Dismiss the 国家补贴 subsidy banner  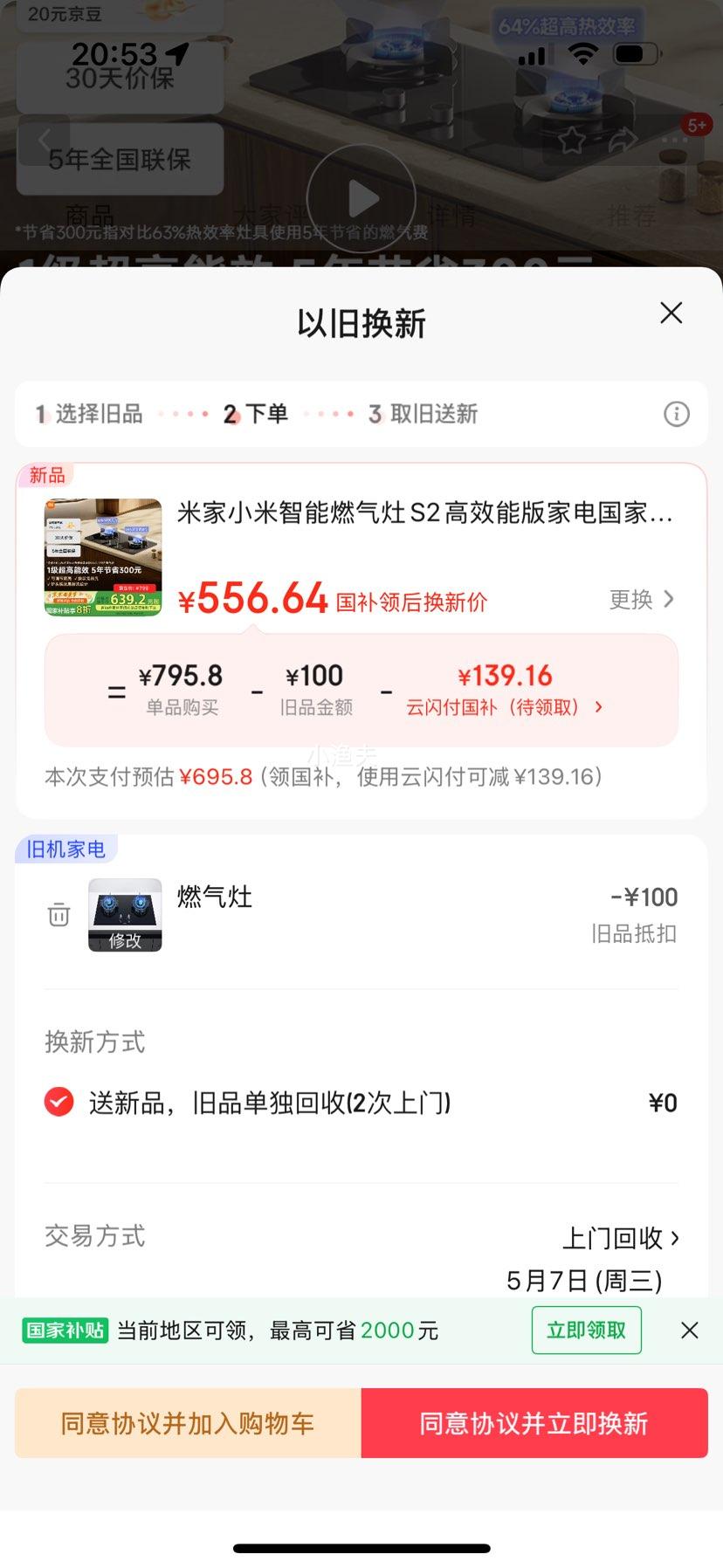689,1331
